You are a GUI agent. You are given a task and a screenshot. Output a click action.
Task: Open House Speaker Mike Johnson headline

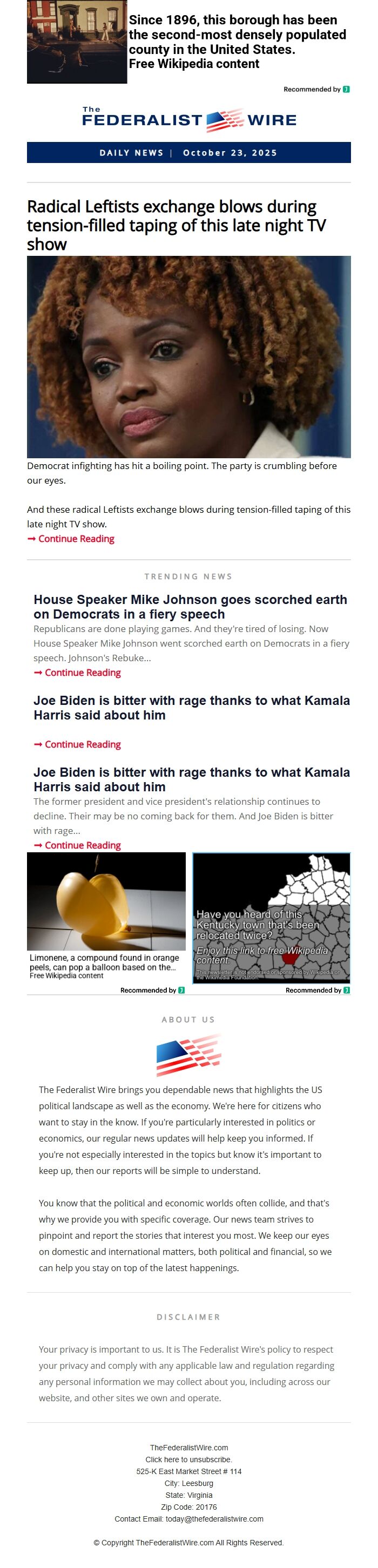click(x=190, y=606)
